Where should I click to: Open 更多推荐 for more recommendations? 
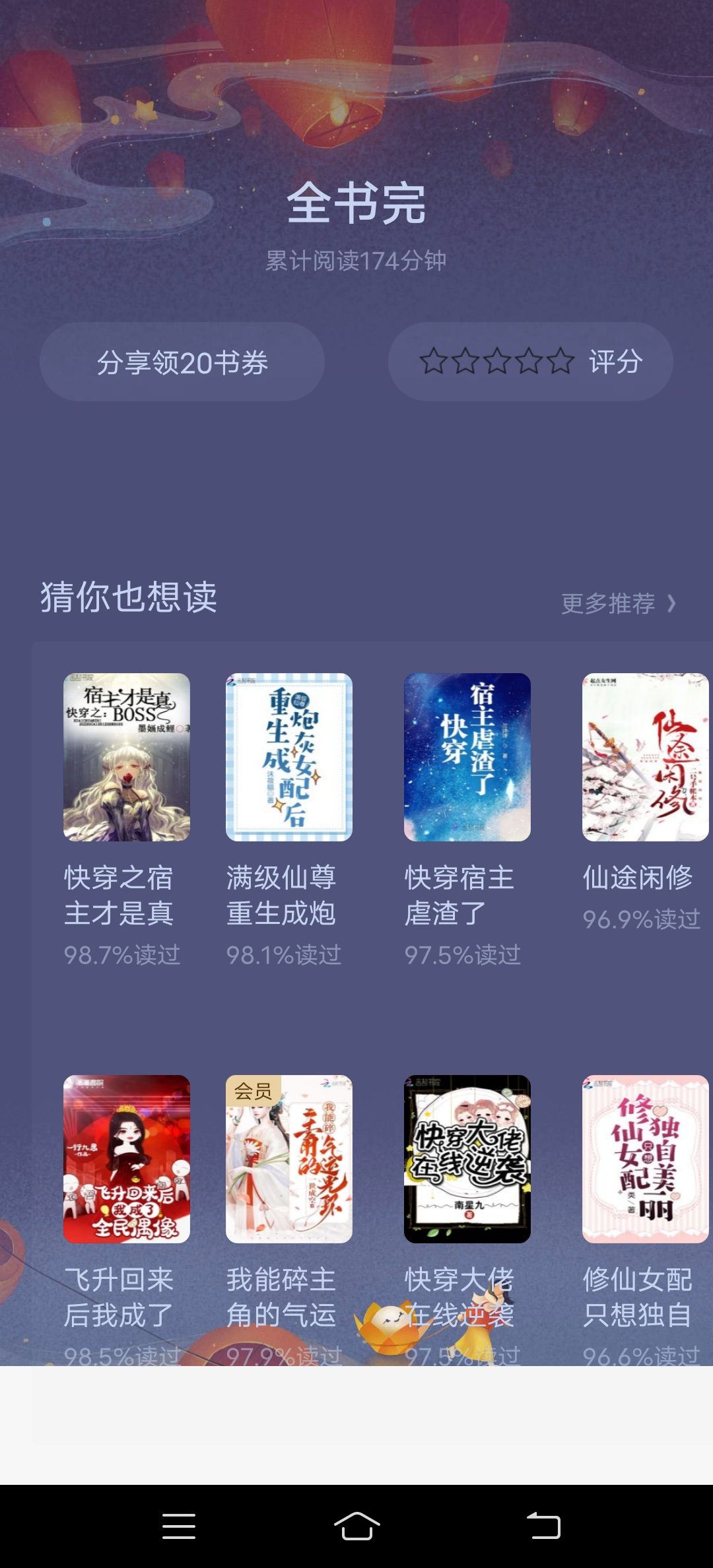[x=618, y=603]
